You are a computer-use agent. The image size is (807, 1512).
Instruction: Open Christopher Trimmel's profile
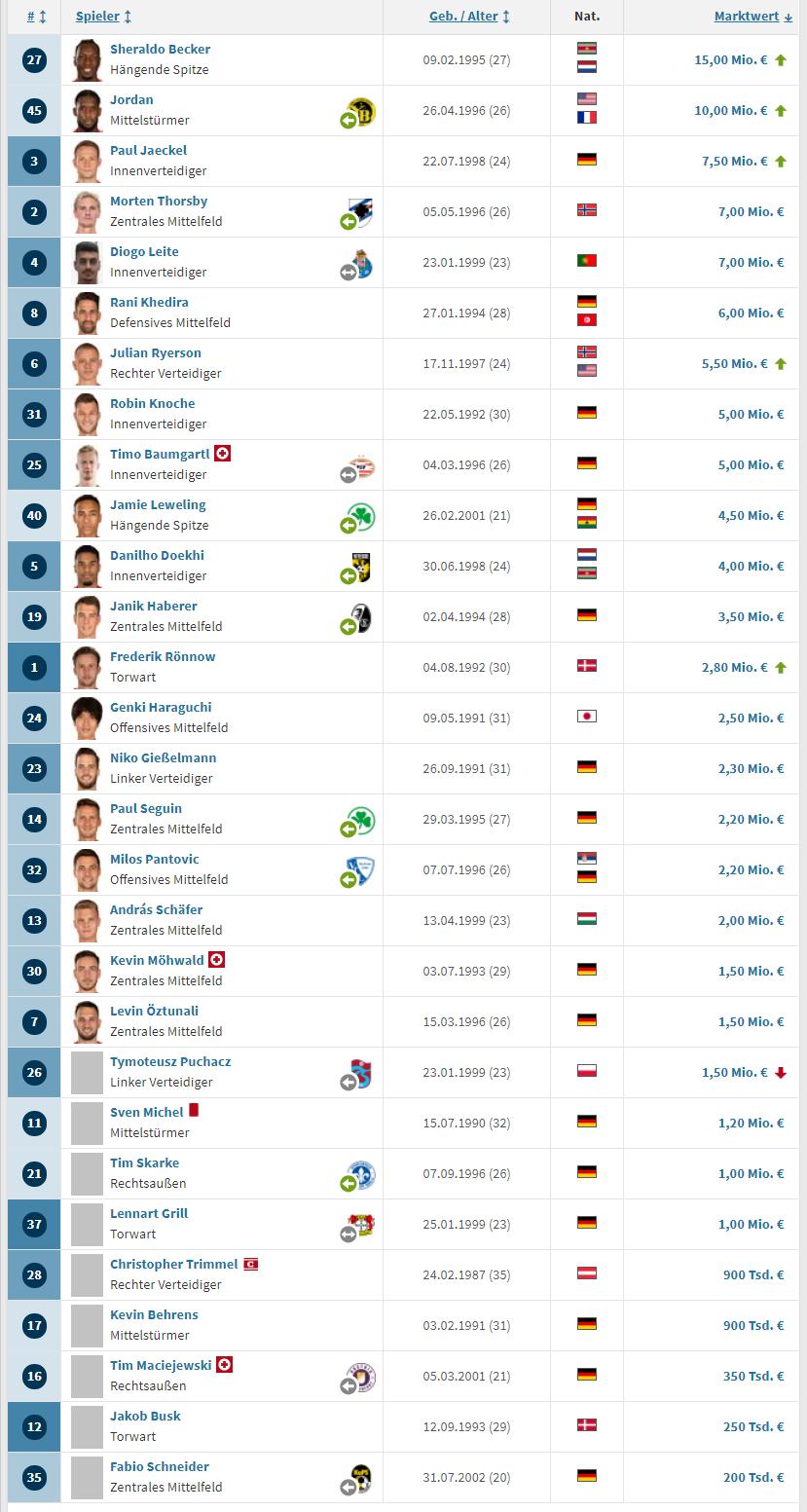click(173, 1264)
